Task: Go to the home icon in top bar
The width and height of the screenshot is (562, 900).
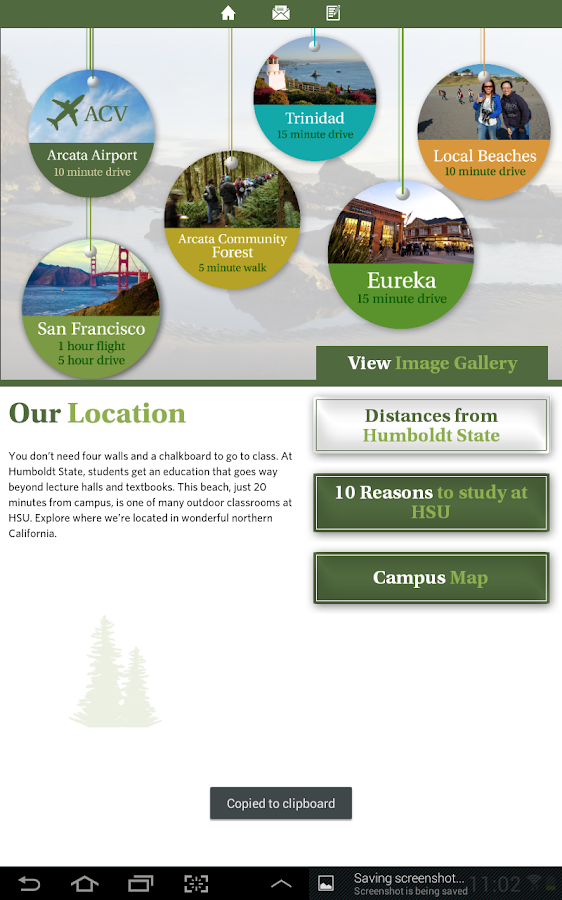Action: click(228, 13)
